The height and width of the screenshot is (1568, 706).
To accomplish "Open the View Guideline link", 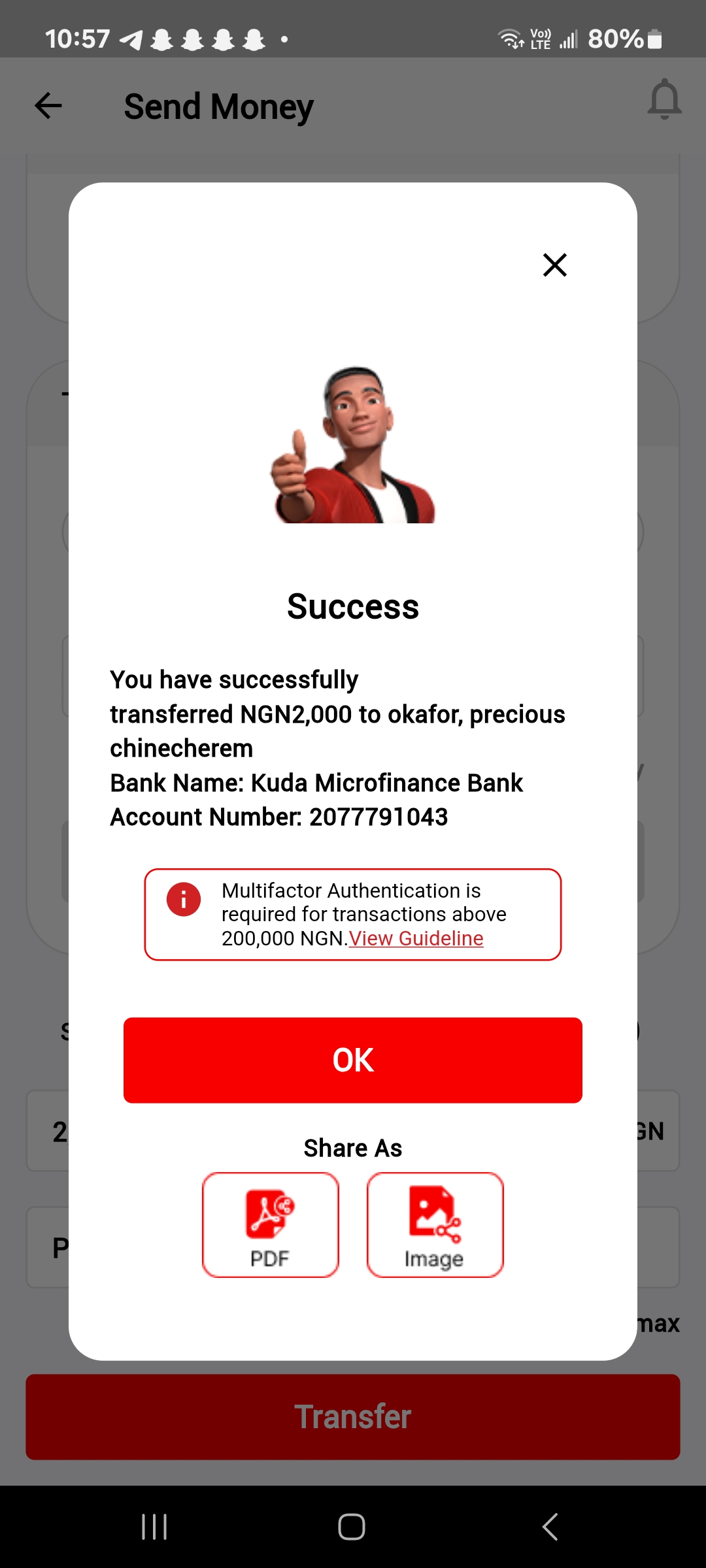I will 416,938.
